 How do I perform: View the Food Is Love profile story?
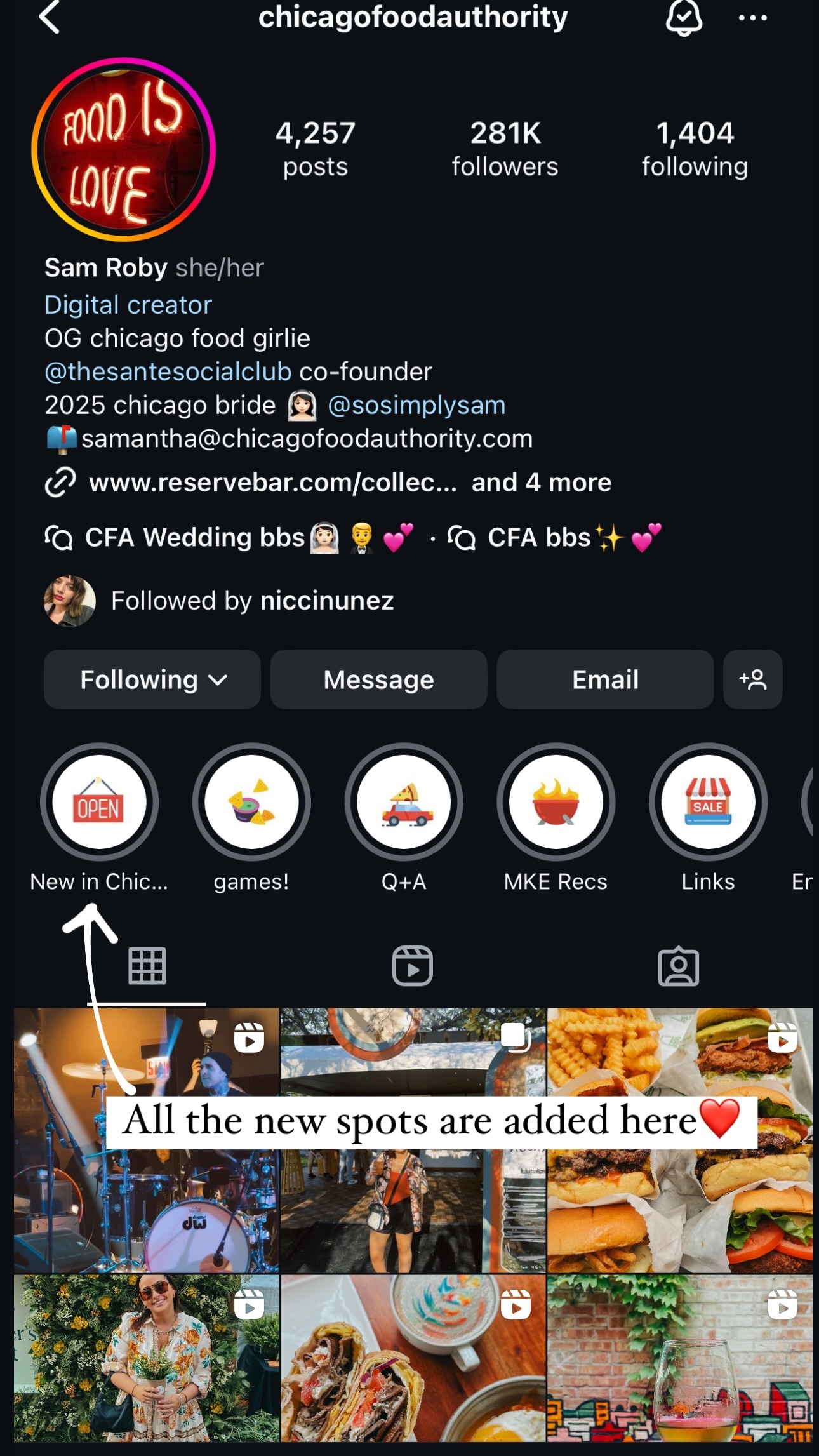124,150
